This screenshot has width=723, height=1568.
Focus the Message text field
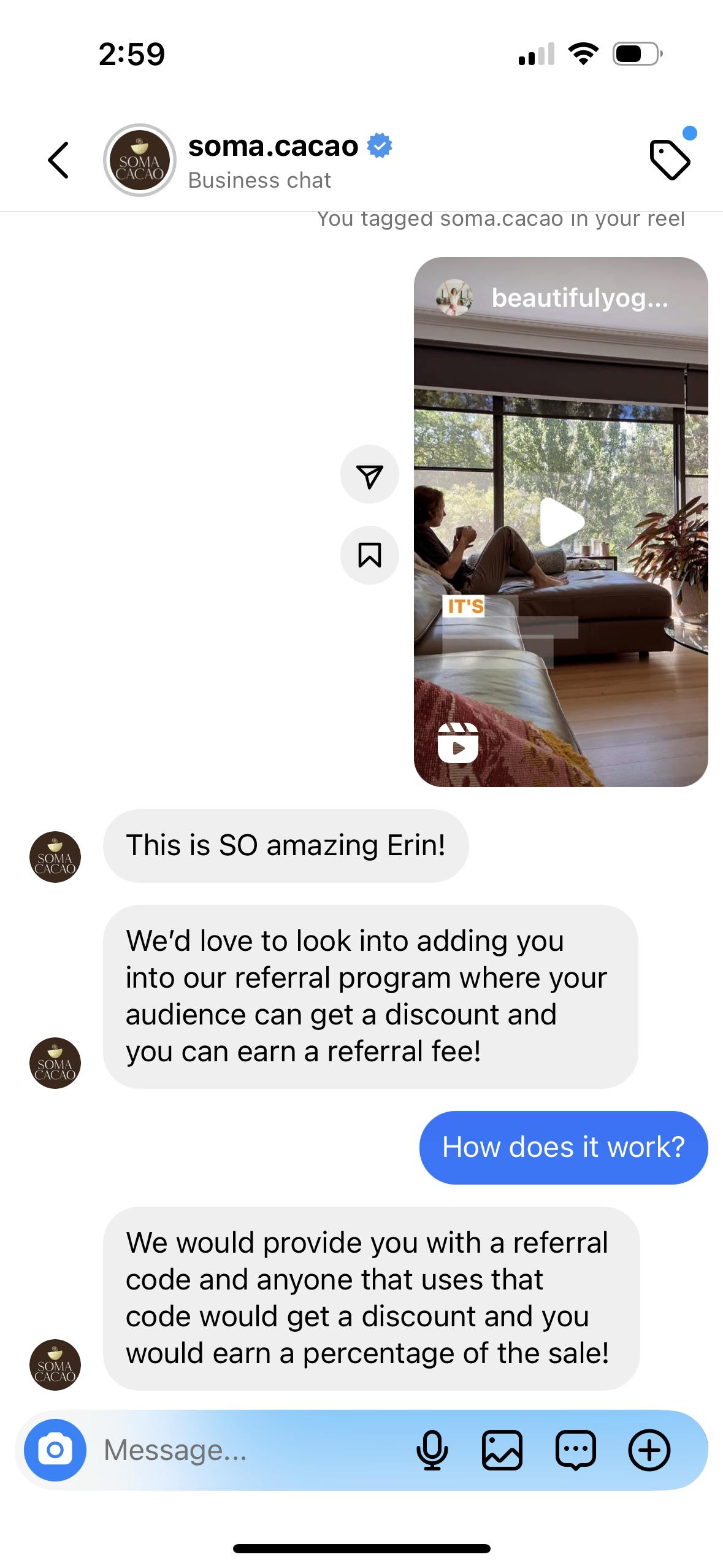(245, 1450)
